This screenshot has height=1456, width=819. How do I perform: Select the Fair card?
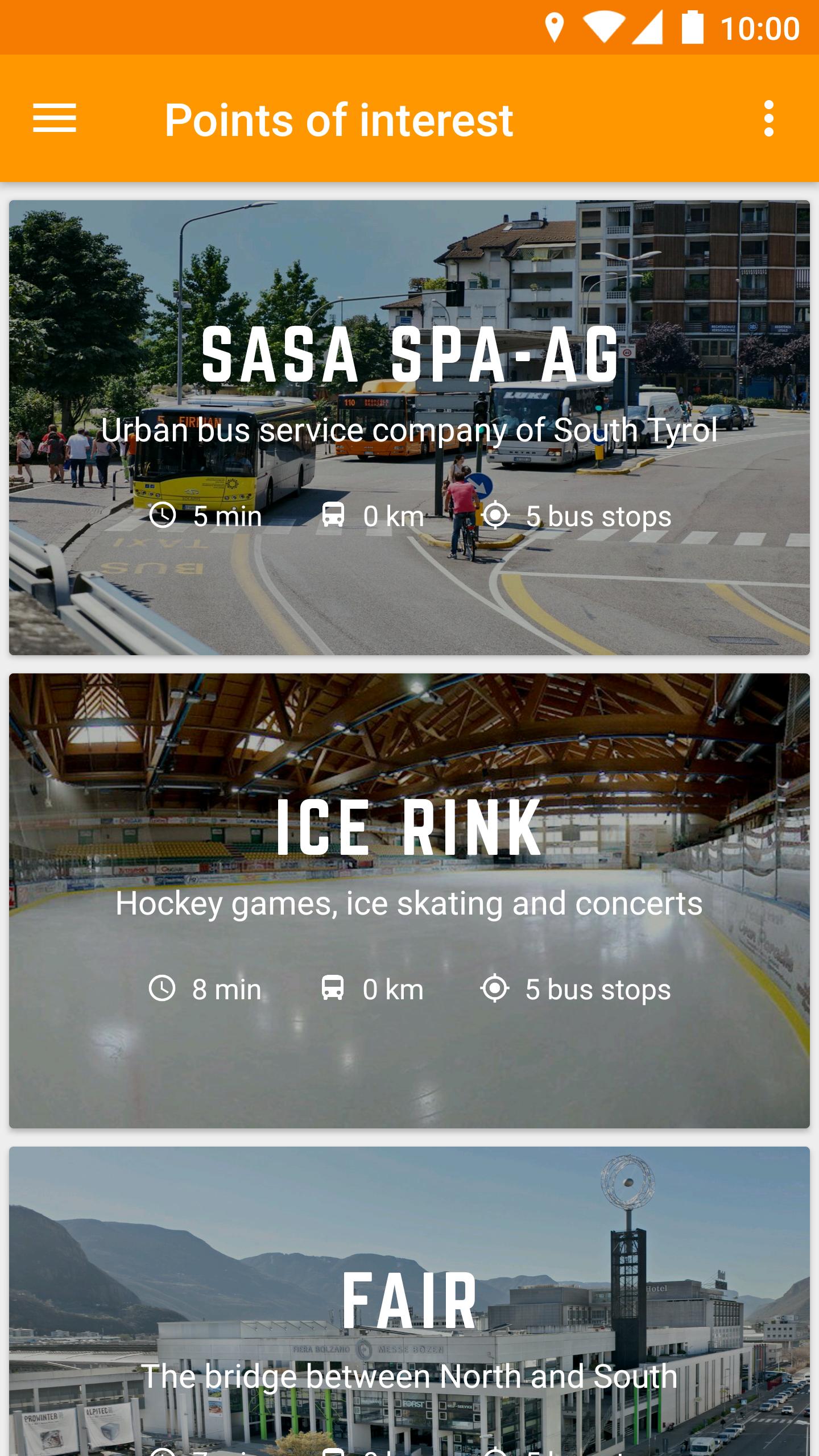[409, 1302]
